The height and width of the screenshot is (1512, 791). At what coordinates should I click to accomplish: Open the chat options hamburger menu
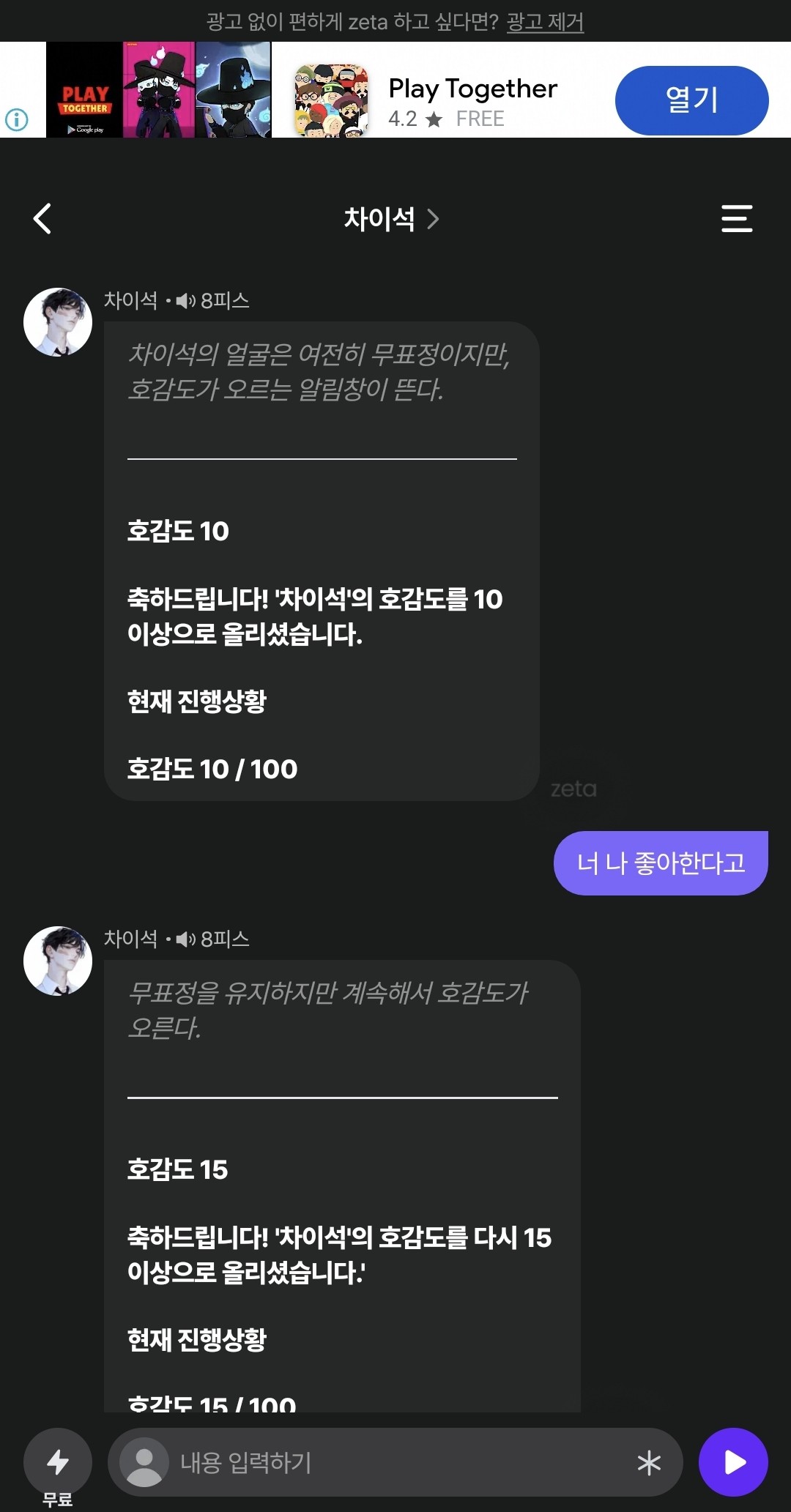tap(738, 219)
